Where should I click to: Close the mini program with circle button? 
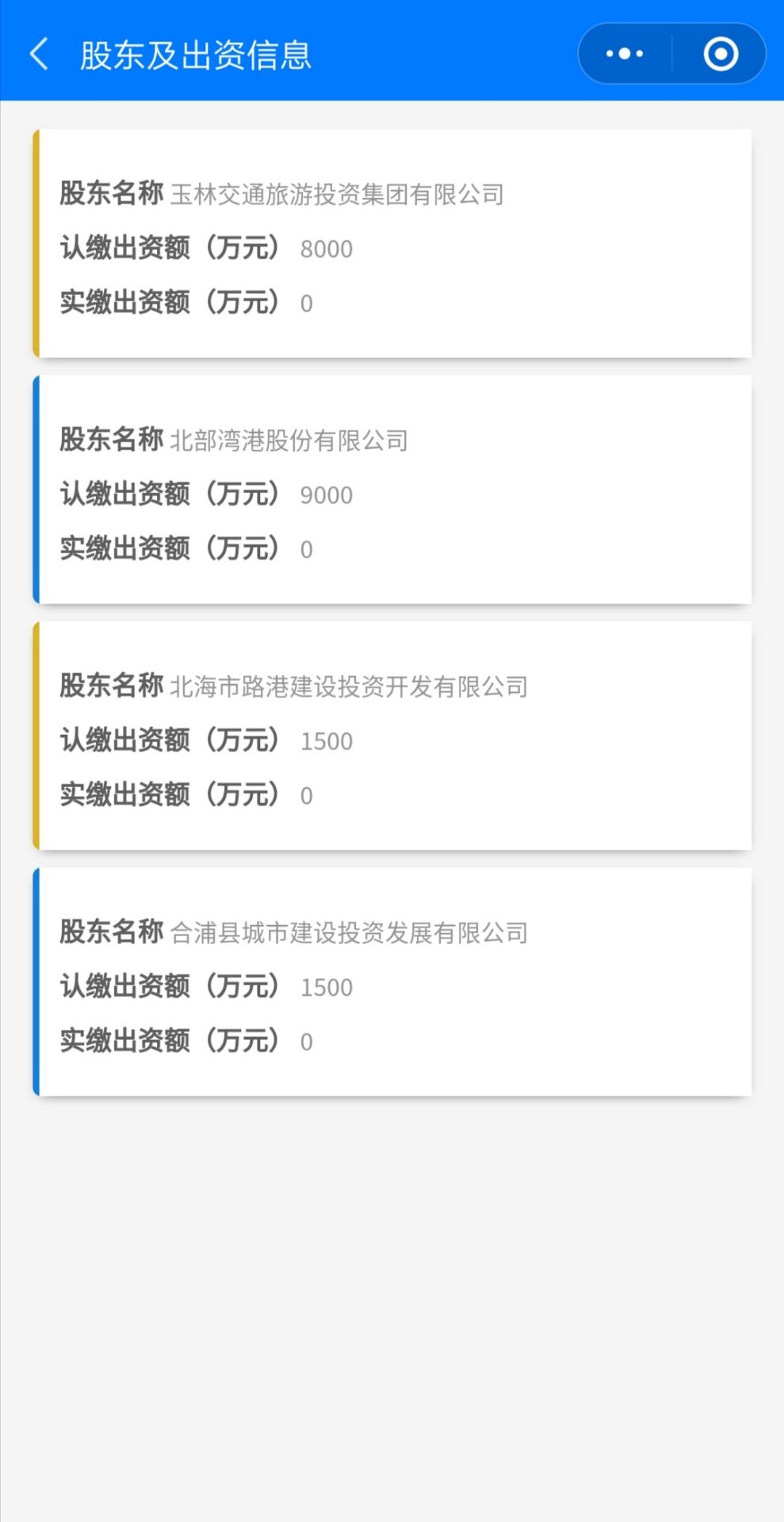721,54
